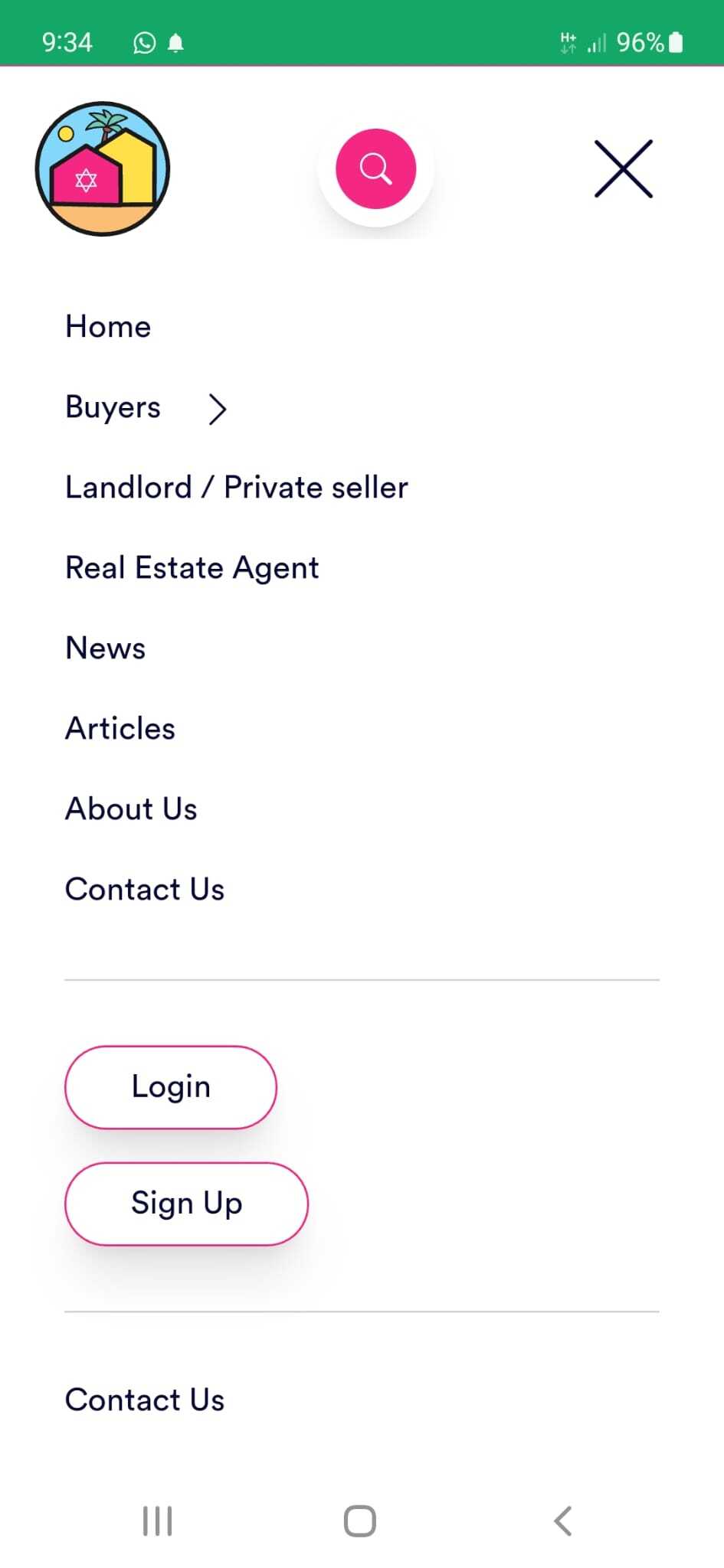This screenshot has height=1568, width=724.
Task: Select Real Estate Agent
Action: tap(192, 568)
